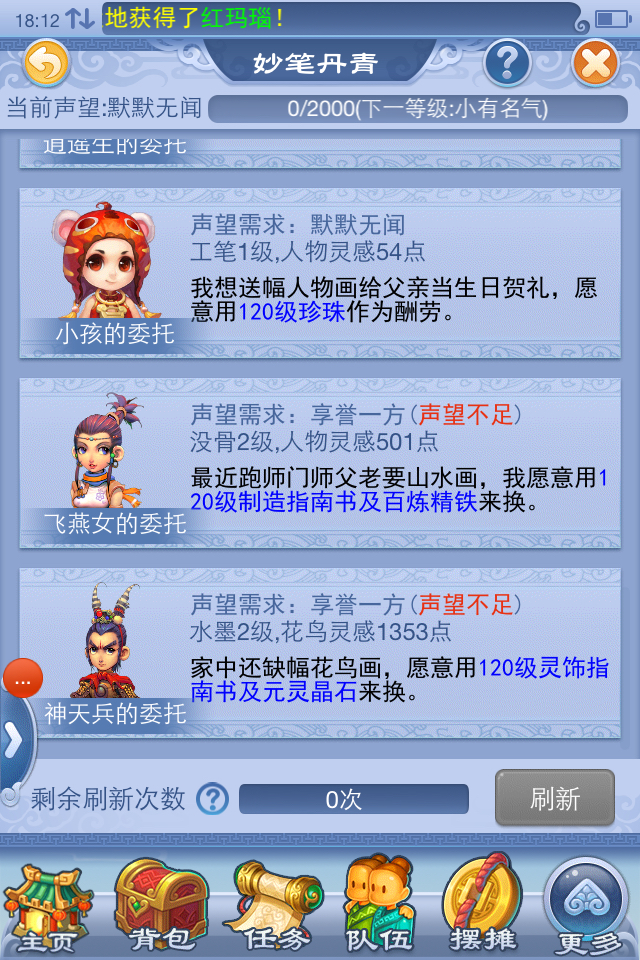Image resolution: width=640 pixels, height=960 pixels.
Task: Open the 背包 inventory
Action: pos(157,905)
